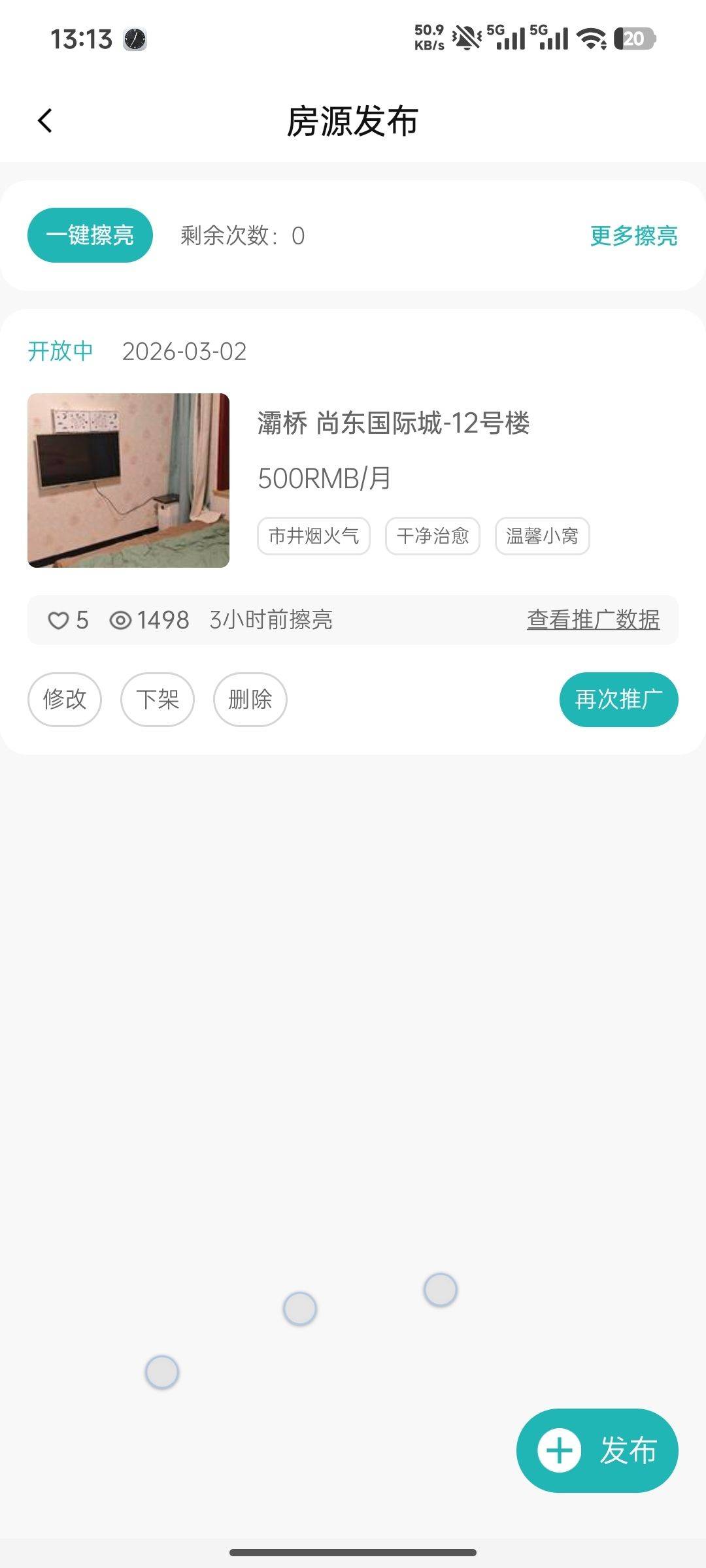Screen dimensions: 706x1568
Task: Select the 温馨小窝 tag
Action: [543, 536]
